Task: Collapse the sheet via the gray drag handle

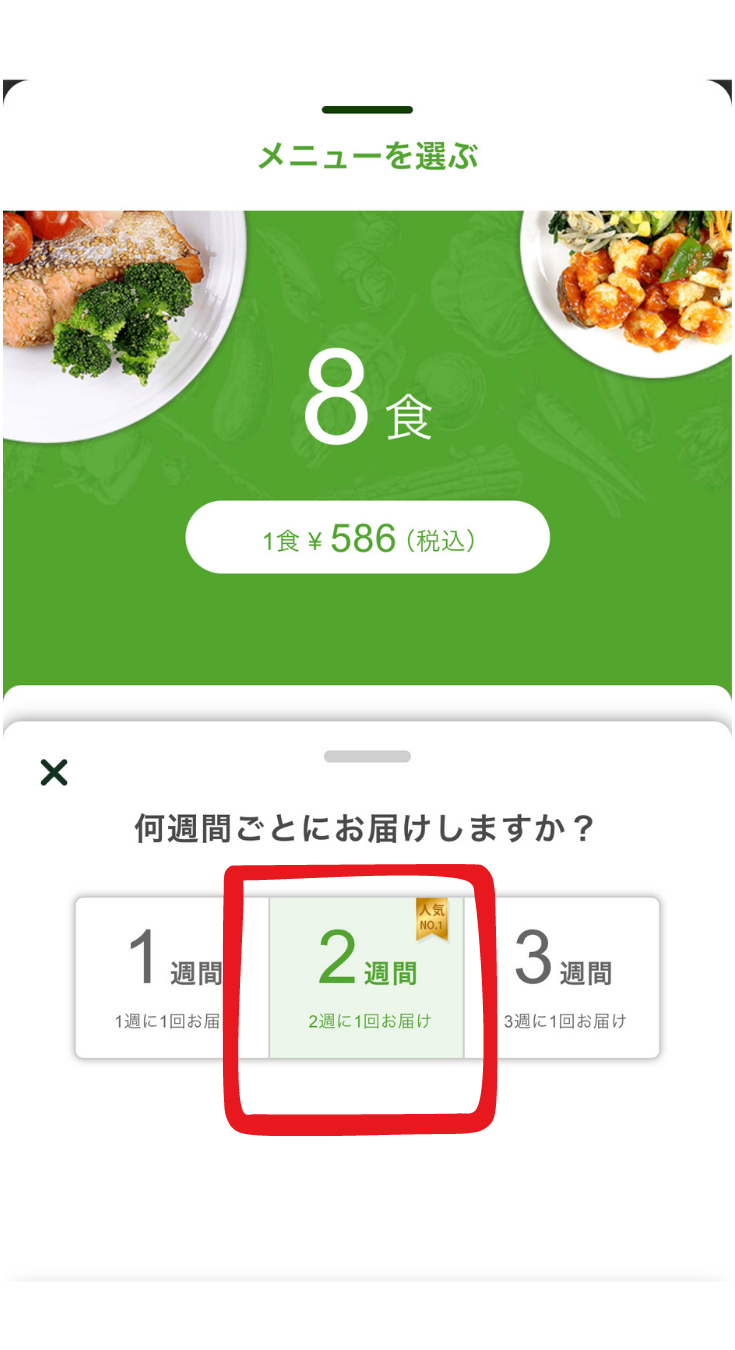Action: [x=367, y=757]
